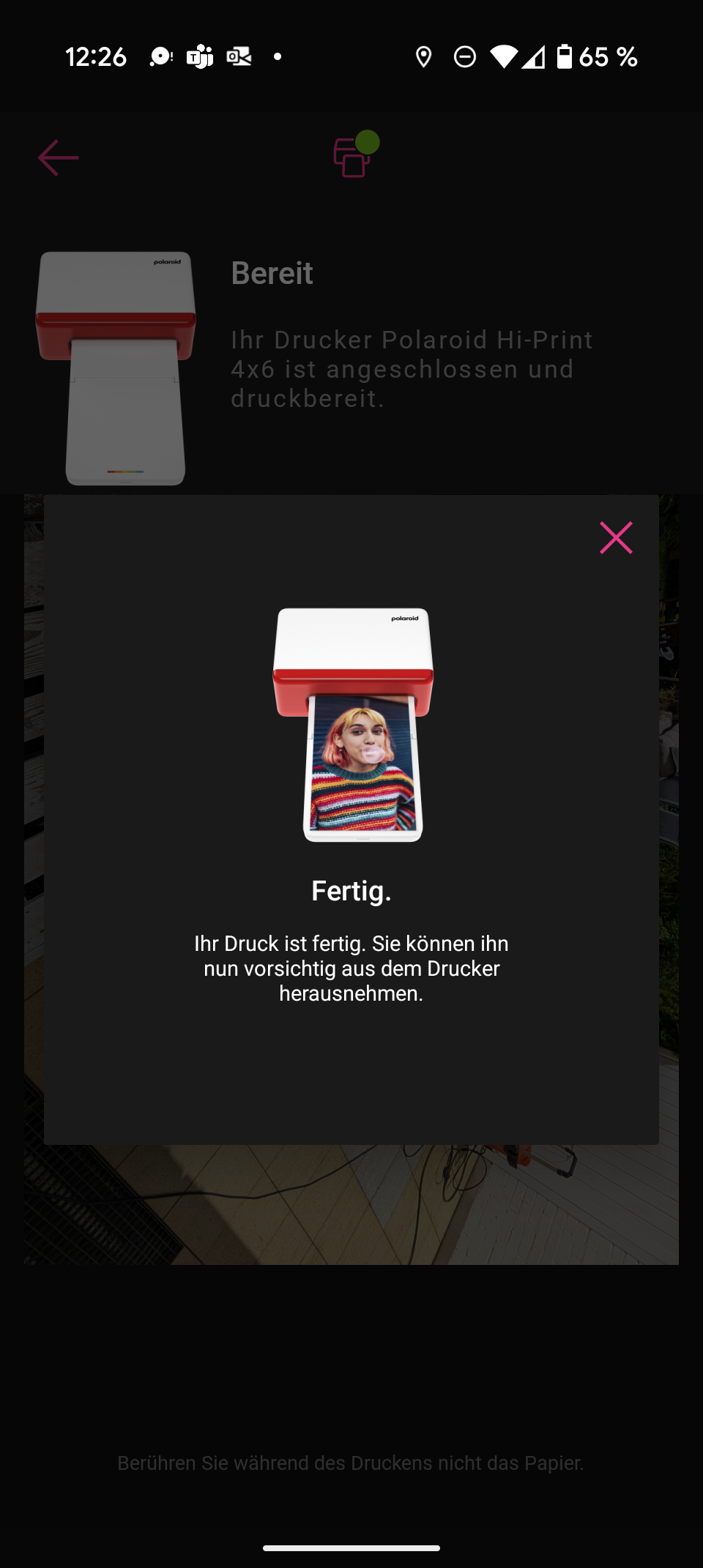Go back with the arrow

pyautogui.click(x=58, y=157)
